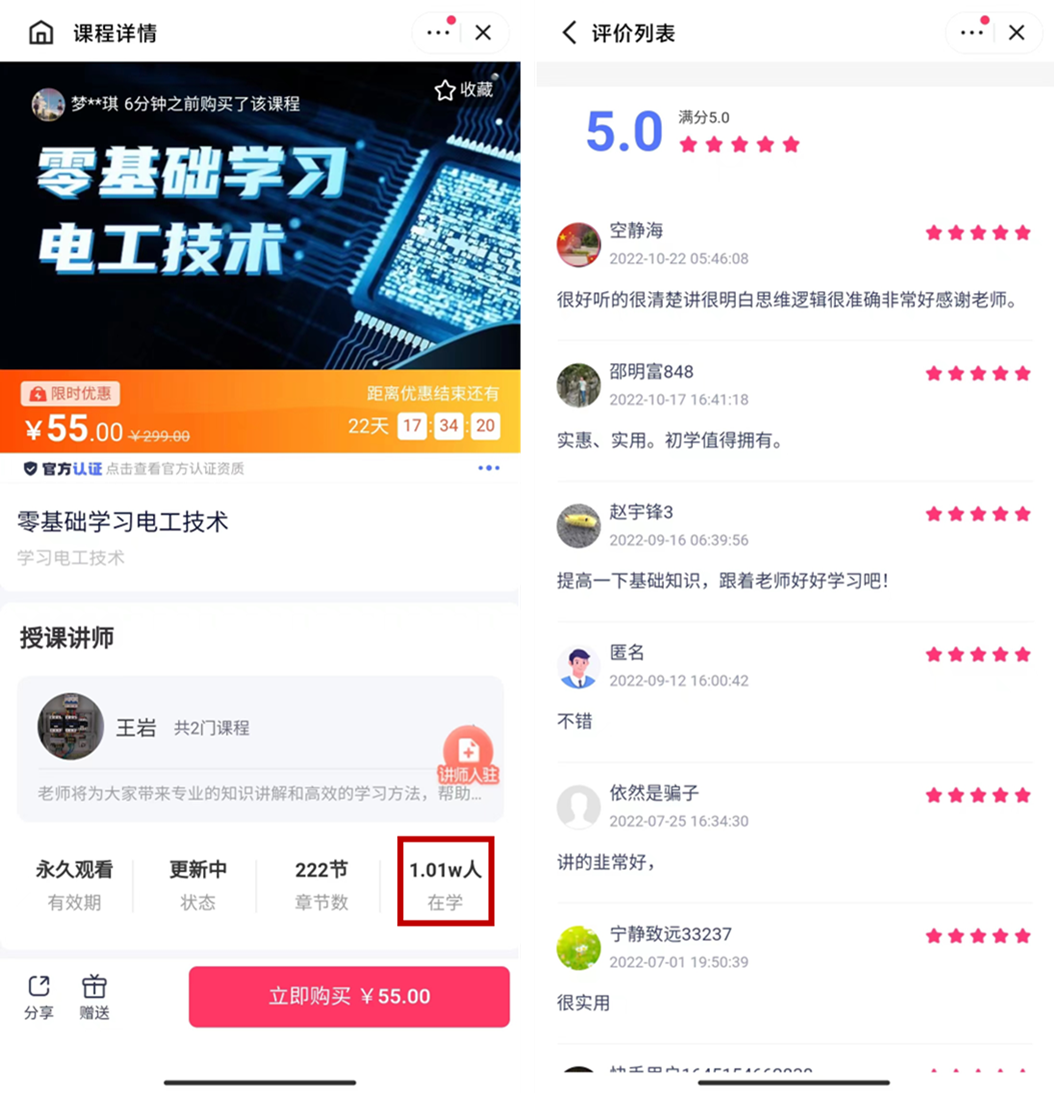The height and width of the screenshot is (1093, 1054).
Task: Open the more menu on 课程详情 page
Action: click(x=438, y=33)
